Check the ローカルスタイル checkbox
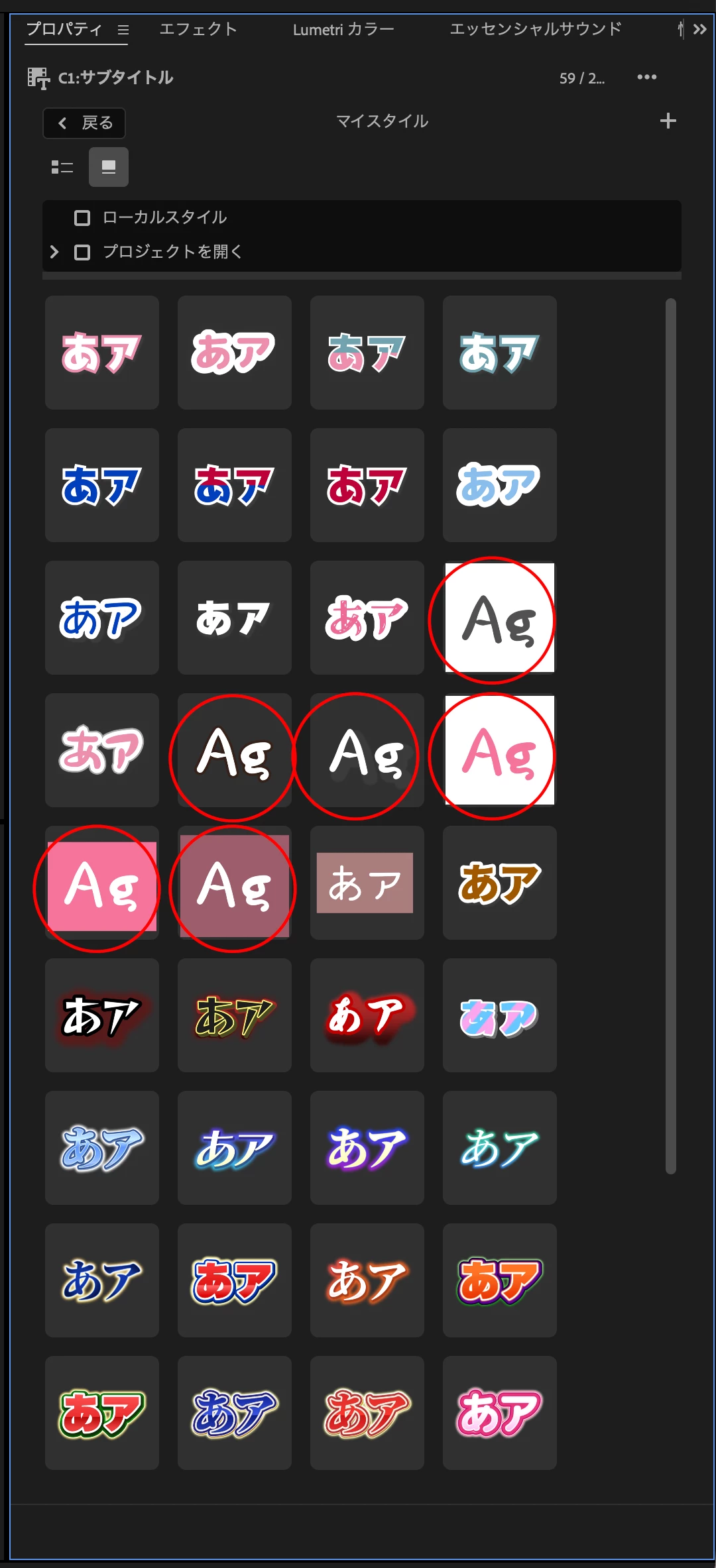 [82, 218]
